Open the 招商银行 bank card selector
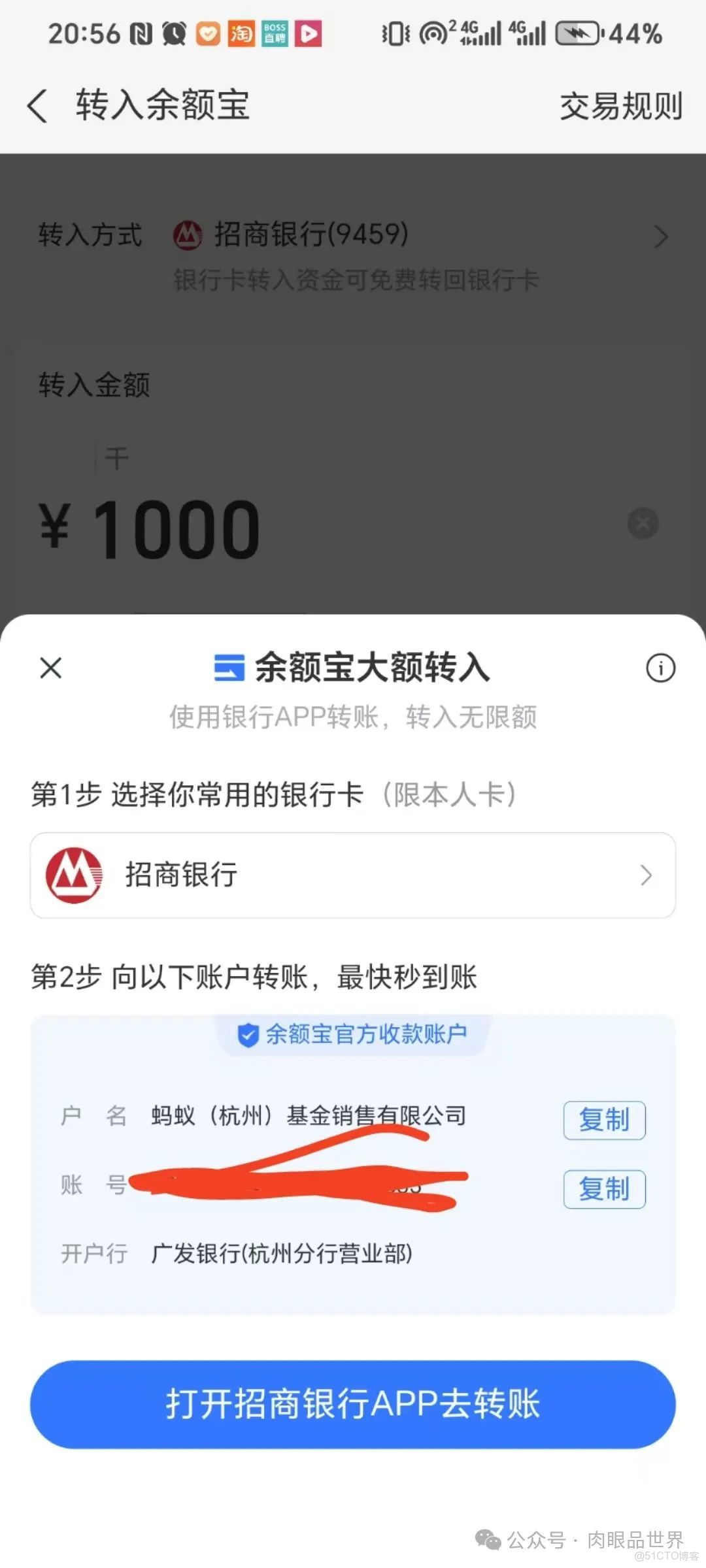 pyautogui.click(x=353, y=875)
